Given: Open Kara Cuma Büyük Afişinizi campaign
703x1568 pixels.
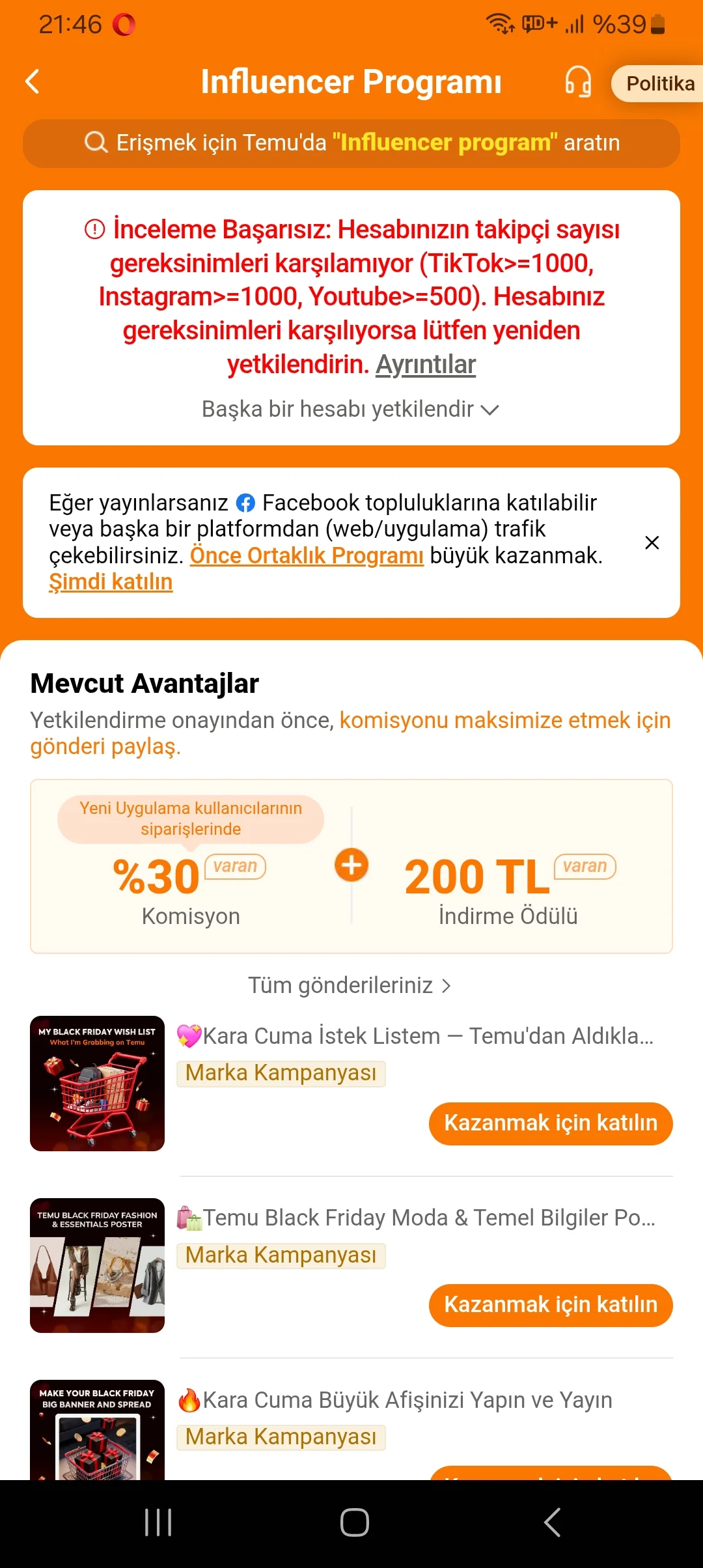Looking at the screenshot, I should [407, 1399].
